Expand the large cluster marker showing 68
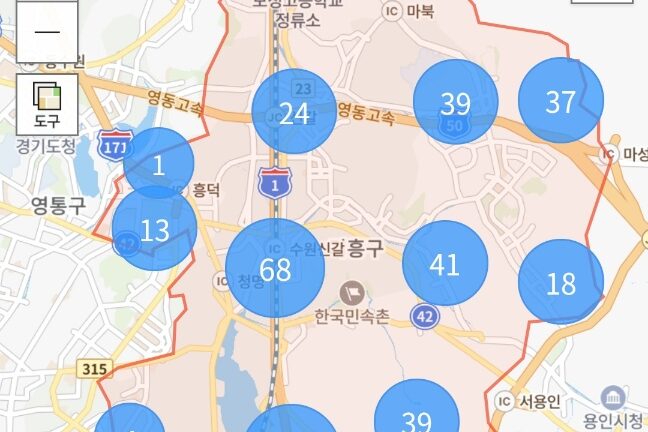The width and height of the screenshot is (648, 432). coord(275,268)
